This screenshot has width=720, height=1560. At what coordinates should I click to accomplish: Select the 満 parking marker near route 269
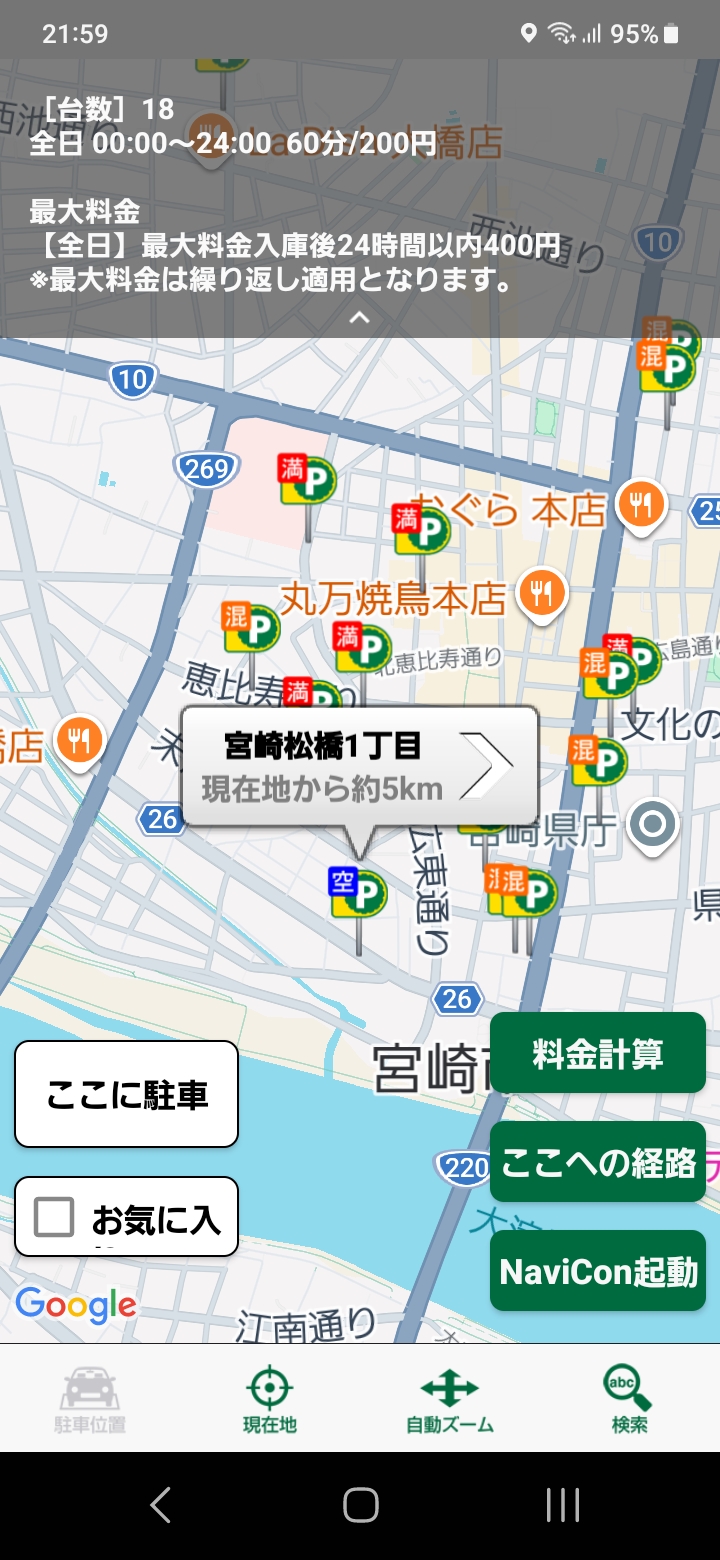click(x=306, y=481)
